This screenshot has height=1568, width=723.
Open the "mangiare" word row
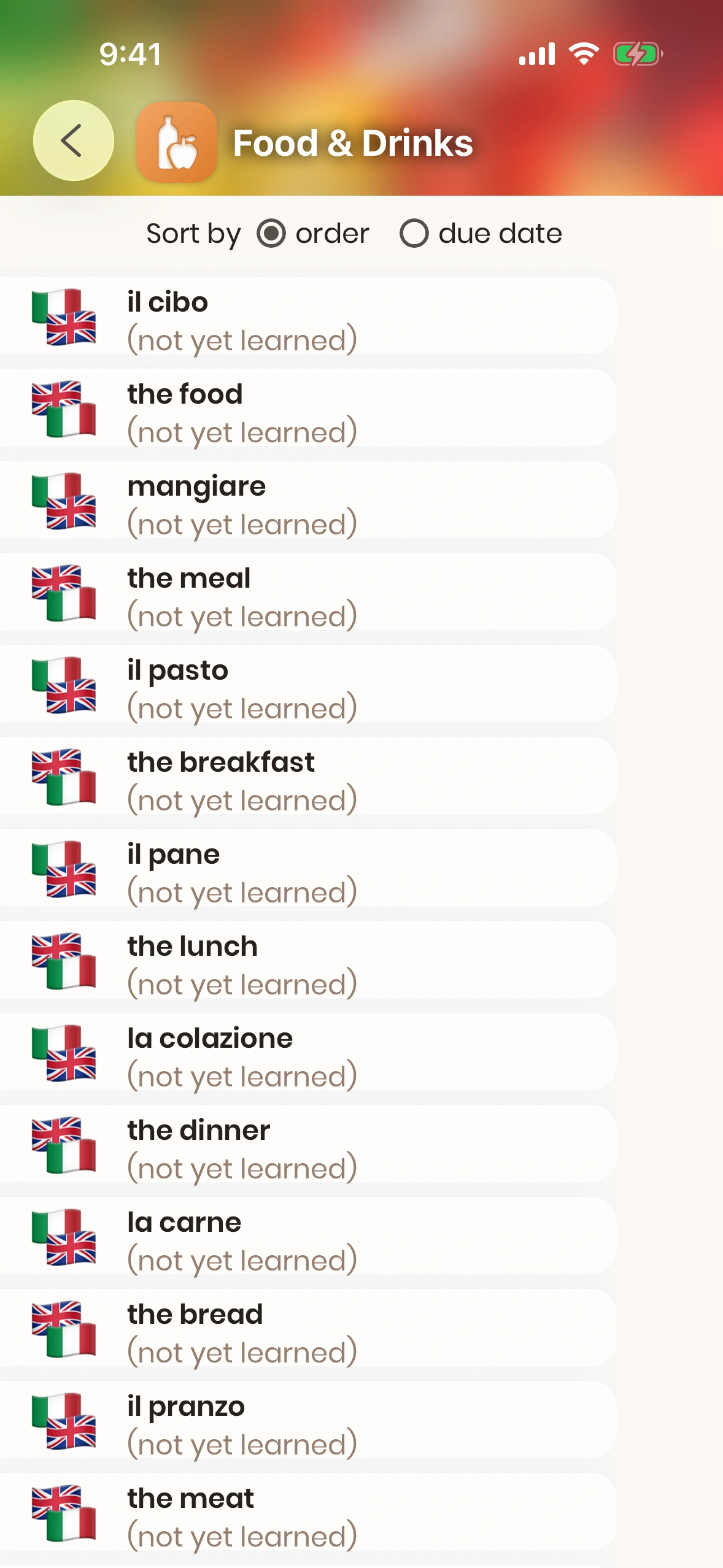(x=307, y=501)
